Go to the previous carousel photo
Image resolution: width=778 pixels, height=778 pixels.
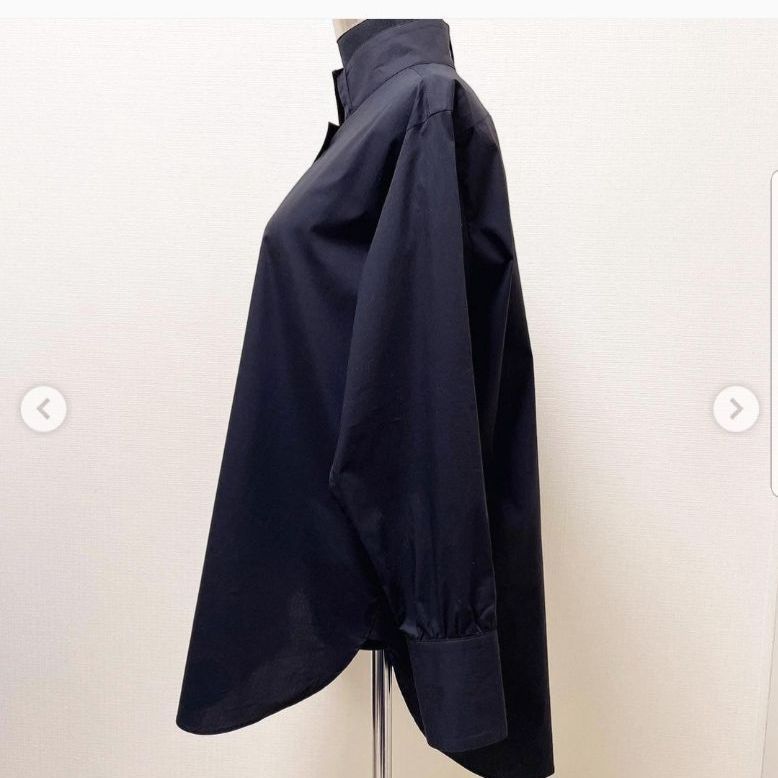click(x=43, y=409)
